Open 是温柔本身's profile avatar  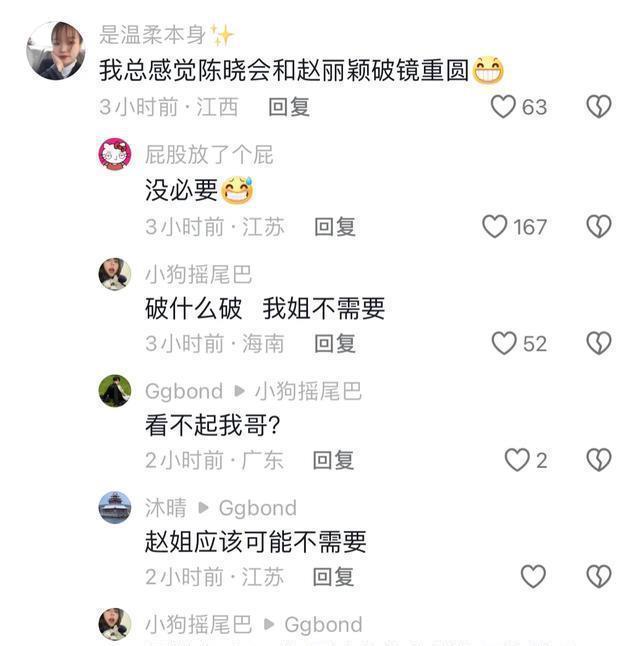(55, 50)
